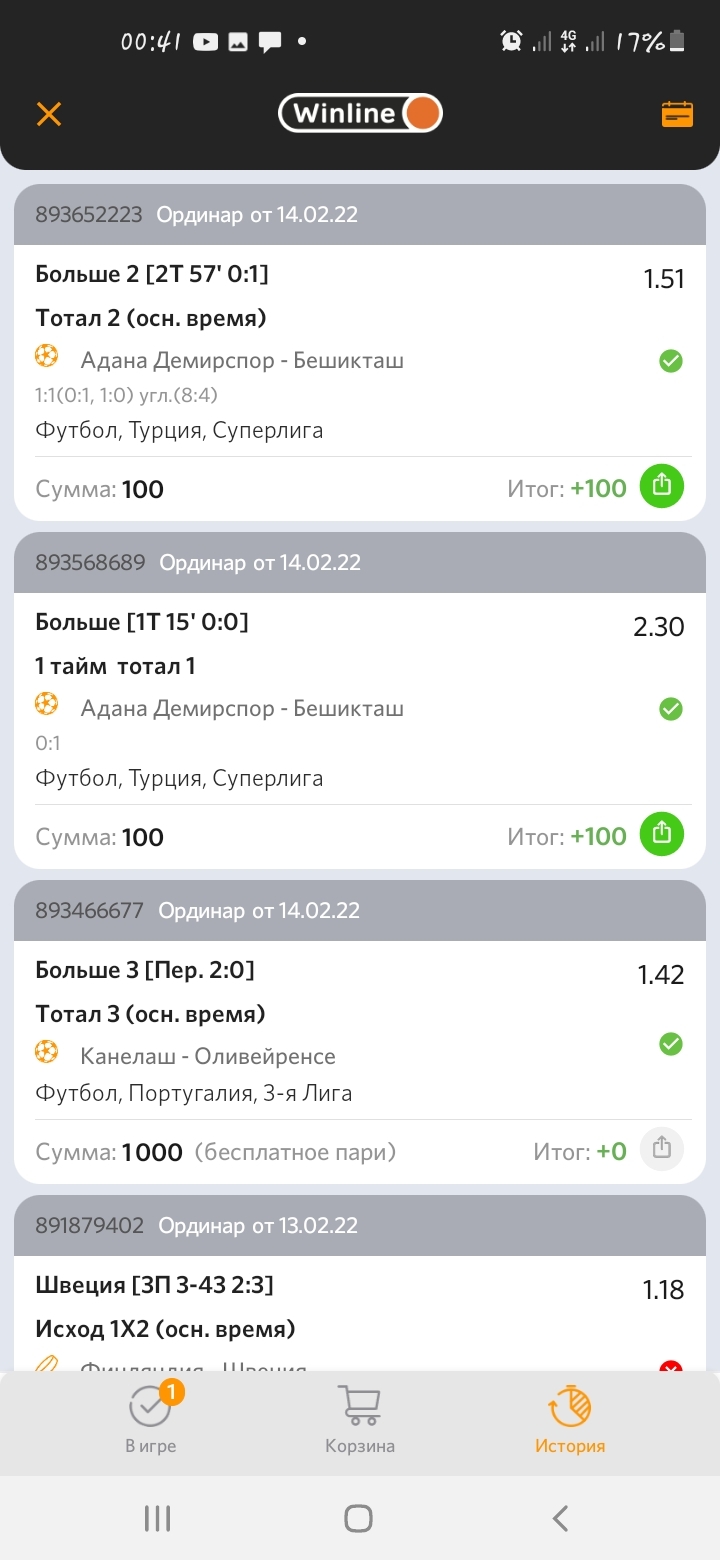Select the История tab
Viewport: 720px width, 1560px height.
[570, 1418]
